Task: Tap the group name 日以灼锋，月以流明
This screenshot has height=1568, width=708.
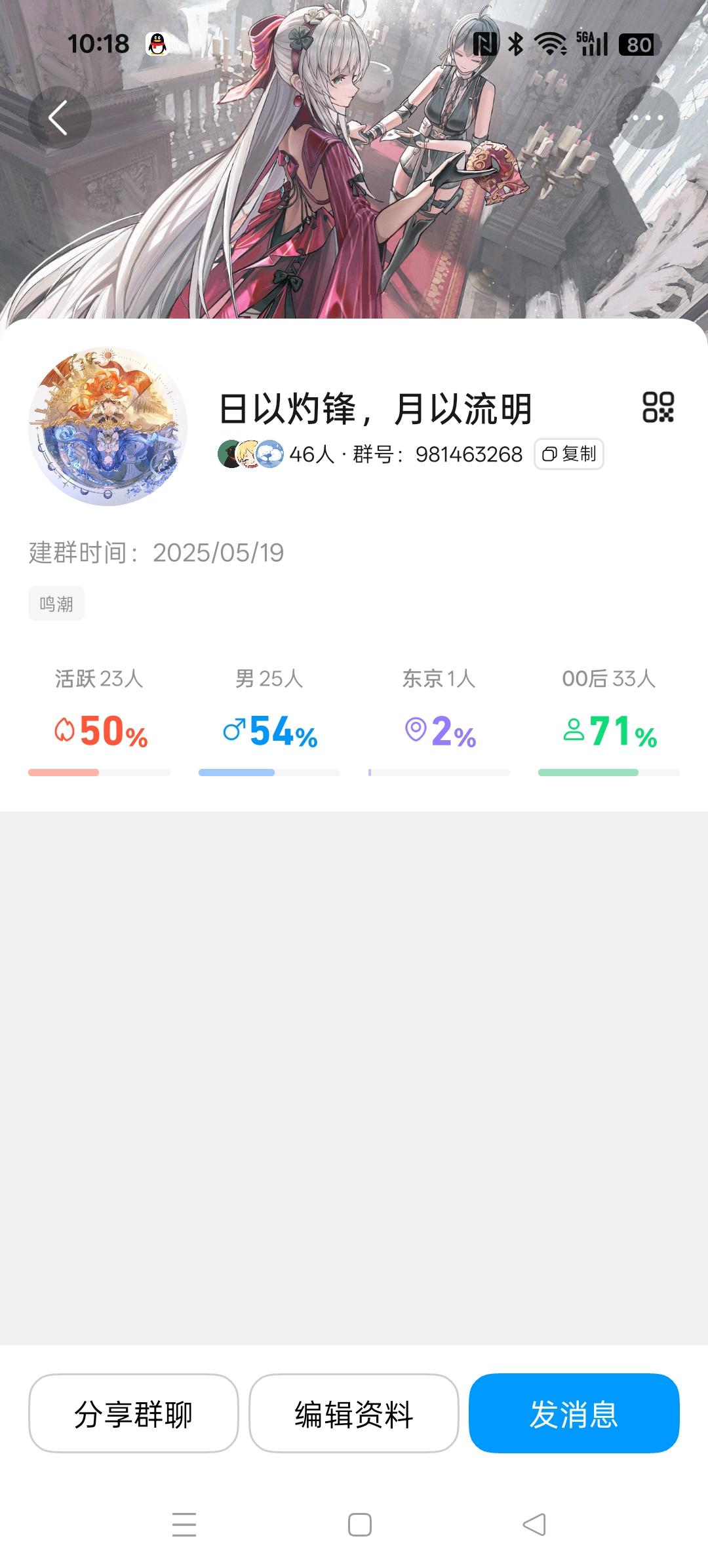Action: click(x=376, y=406)
